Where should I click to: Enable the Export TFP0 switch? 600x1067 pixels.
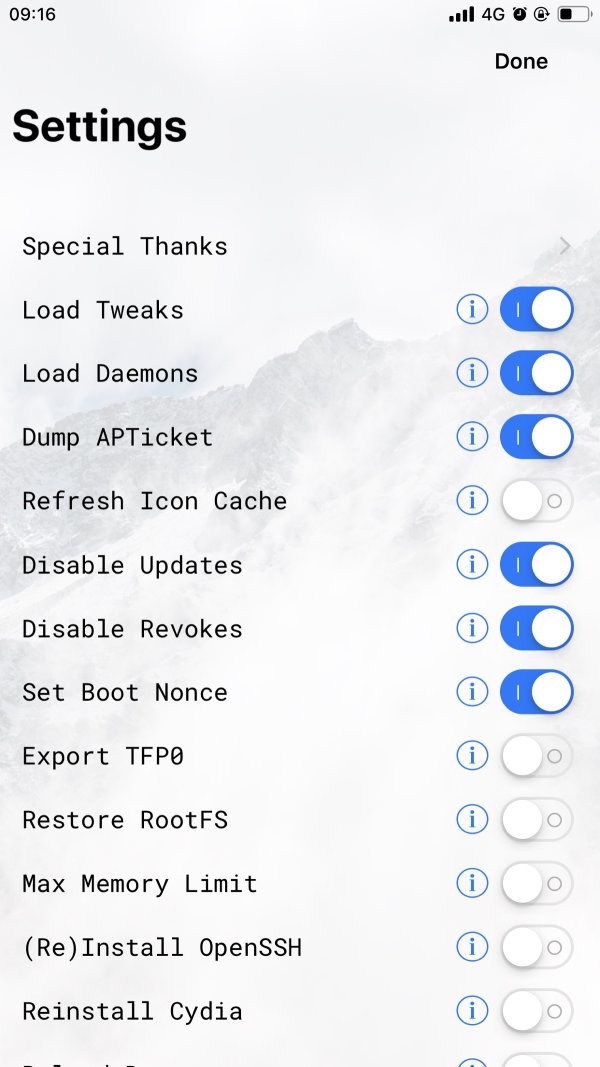tap(536, 756)
